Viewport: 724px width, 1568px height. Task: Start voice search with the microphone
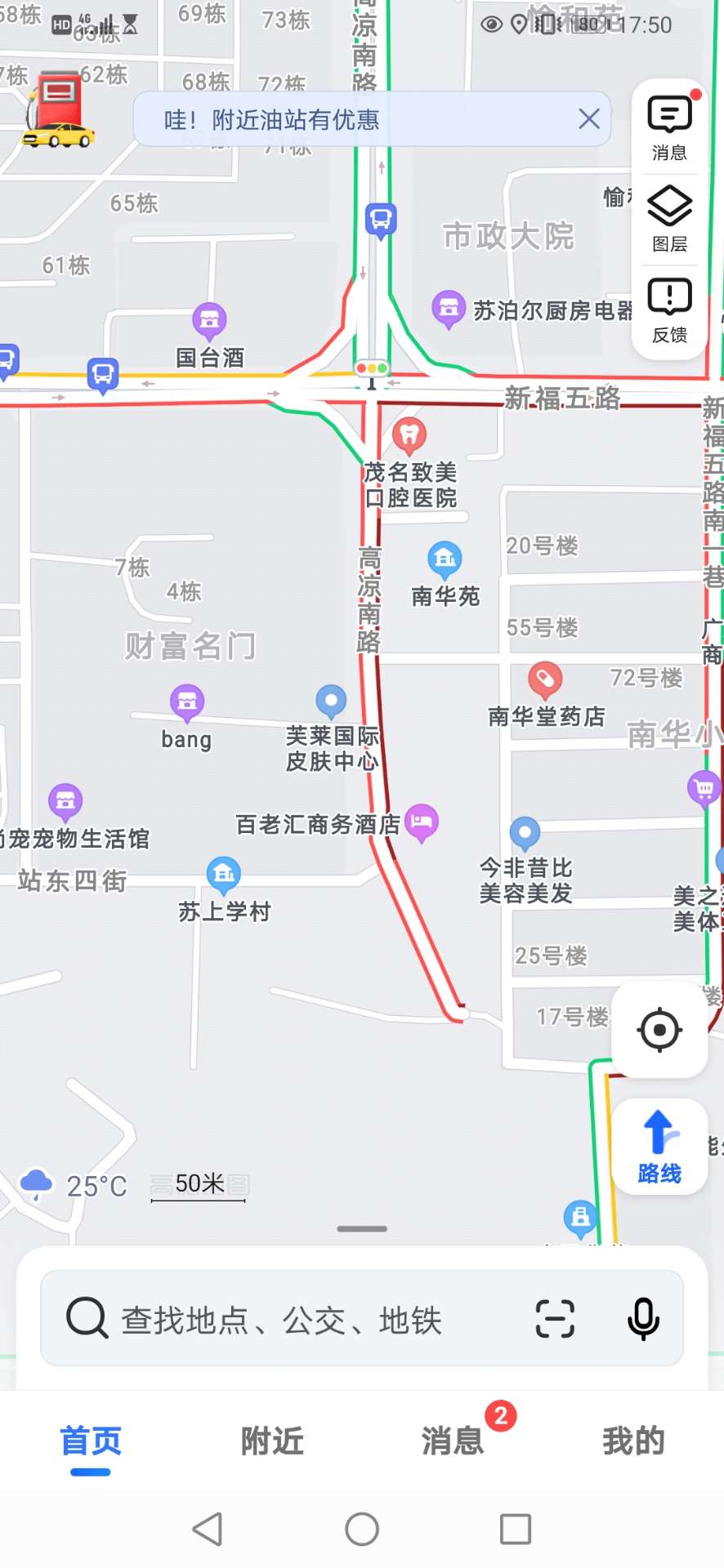point(643,1319)
